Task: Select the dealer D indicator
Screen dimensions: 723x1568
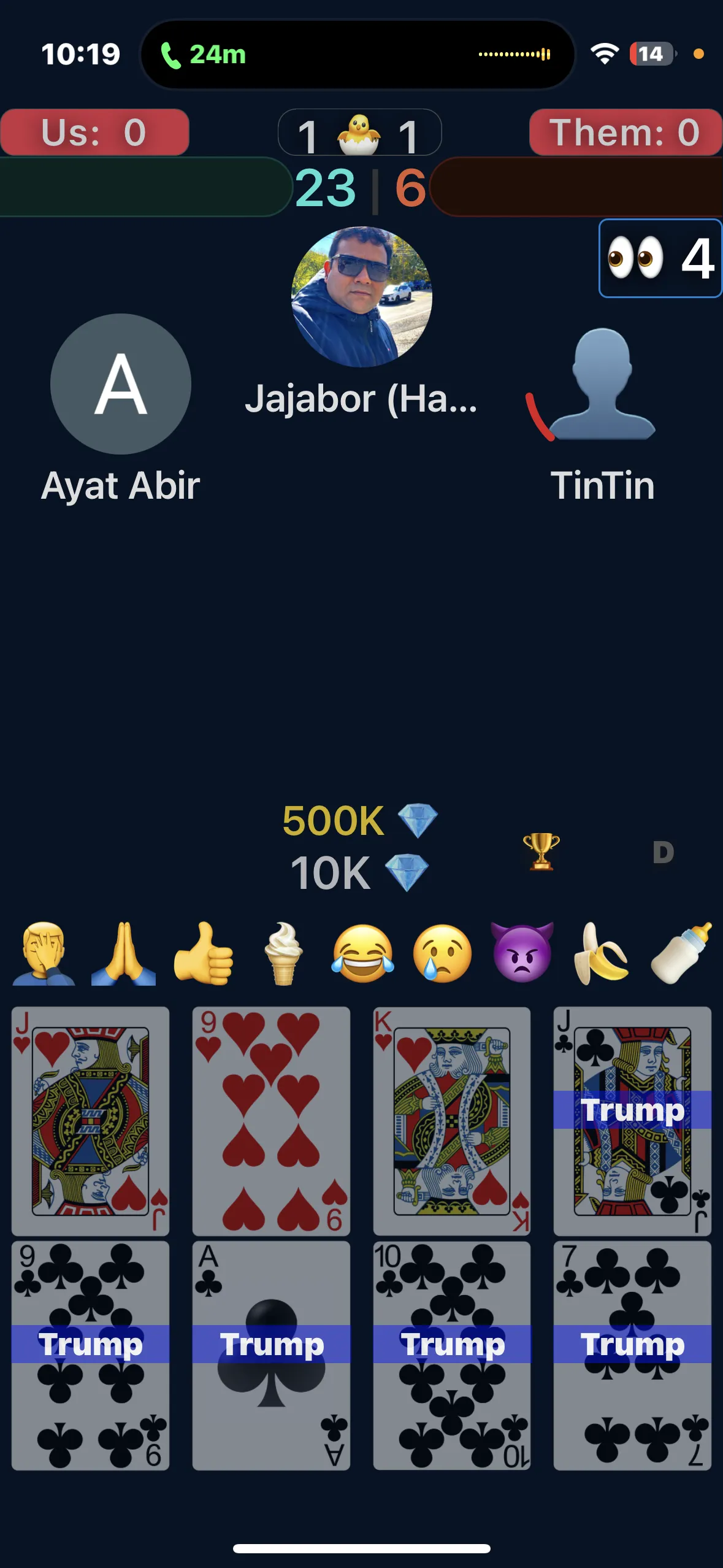Action: (664, 851)
